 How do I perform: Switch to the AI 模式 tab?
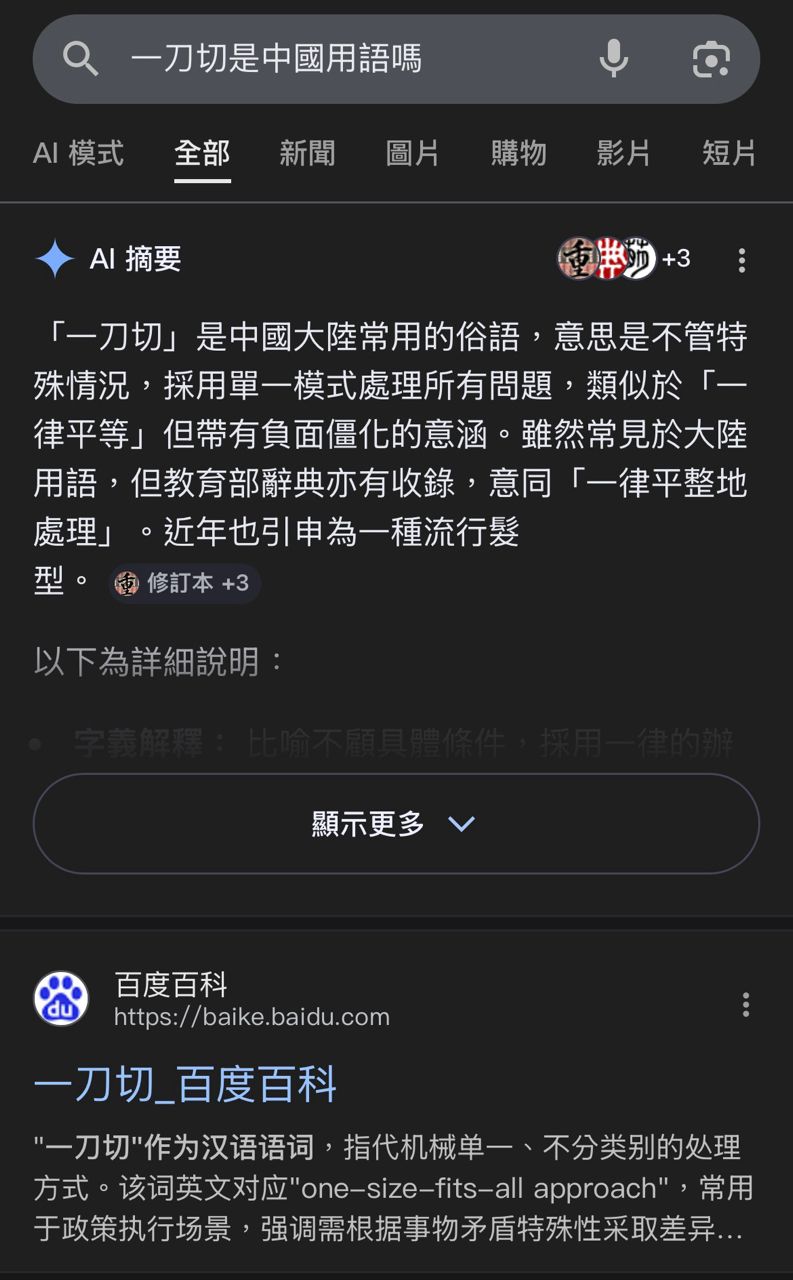click(x=78, y=153)
